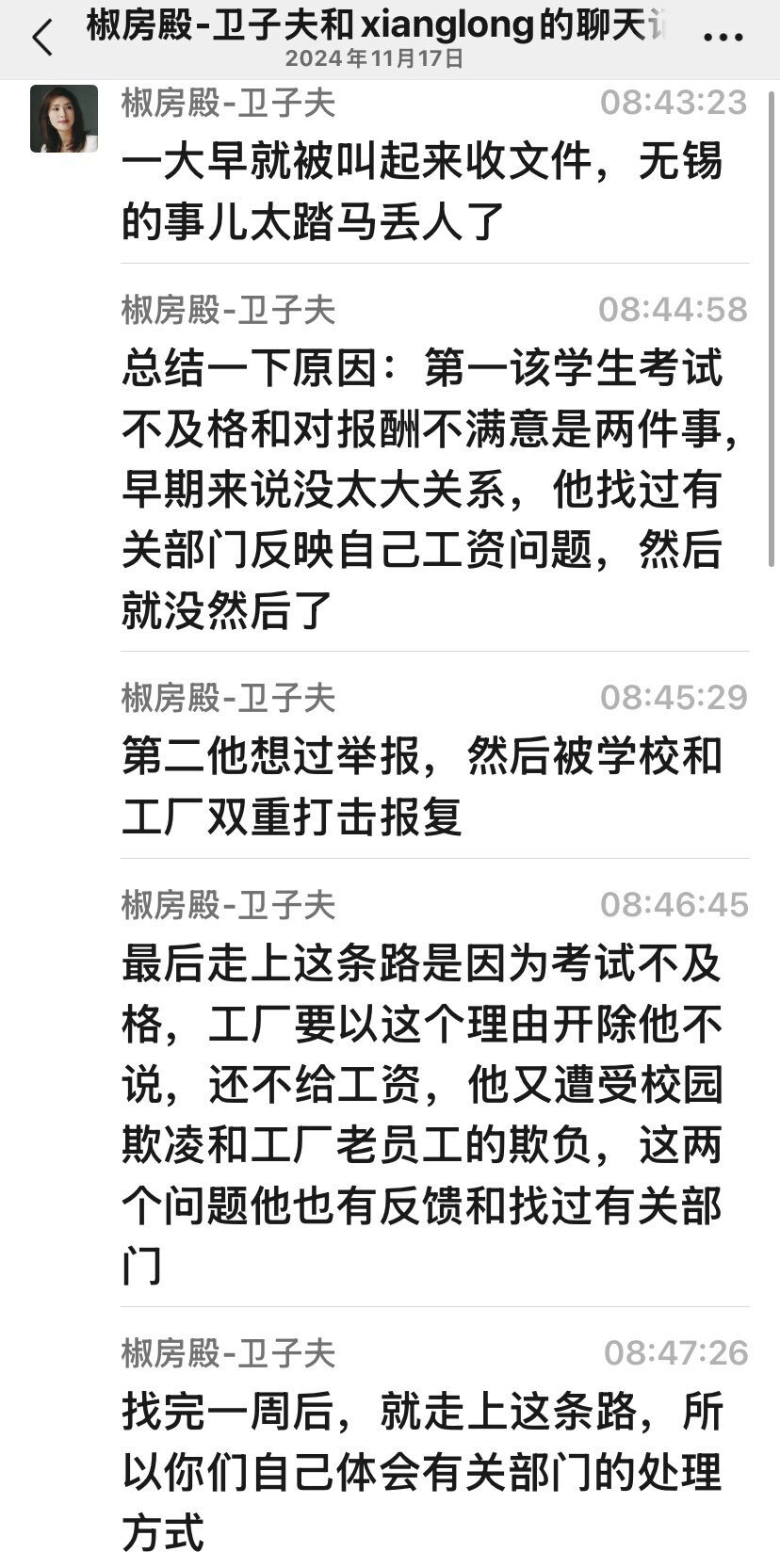Go back from the chat record

pos(41,39)
